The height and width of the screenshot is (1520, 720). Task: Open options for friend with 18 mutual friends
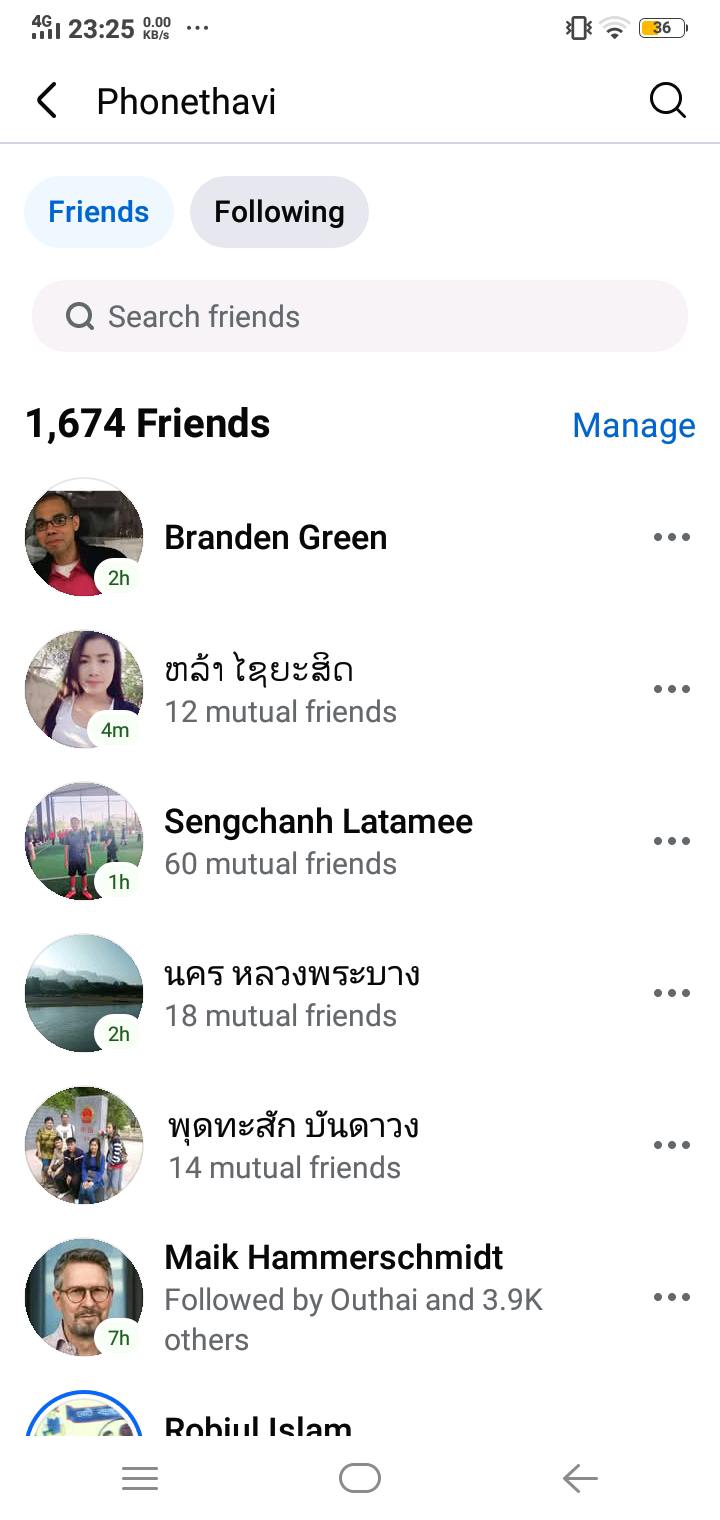pyautogui.click(x=671, y=993)
